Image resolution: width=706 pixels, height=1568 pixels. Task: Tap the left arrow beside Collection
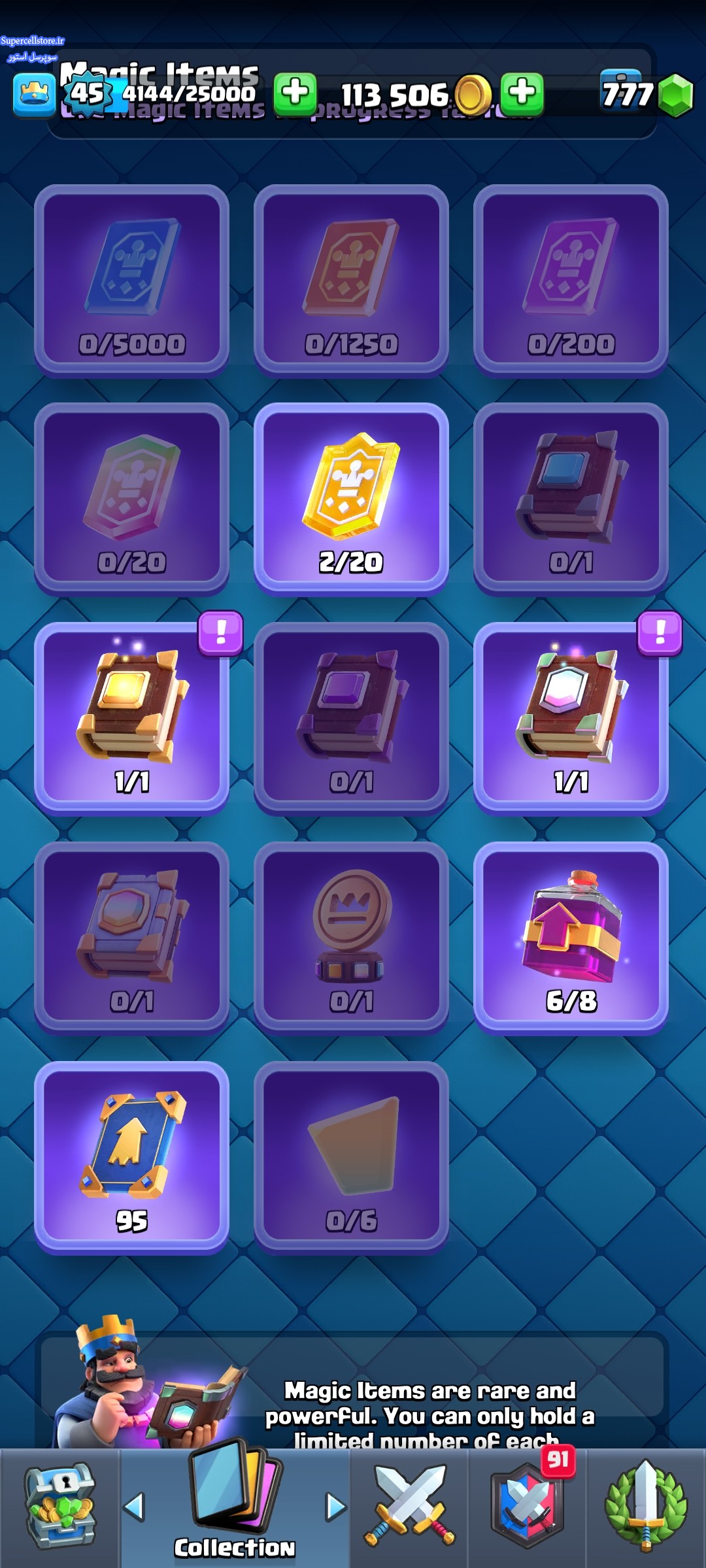(134, 1507)
